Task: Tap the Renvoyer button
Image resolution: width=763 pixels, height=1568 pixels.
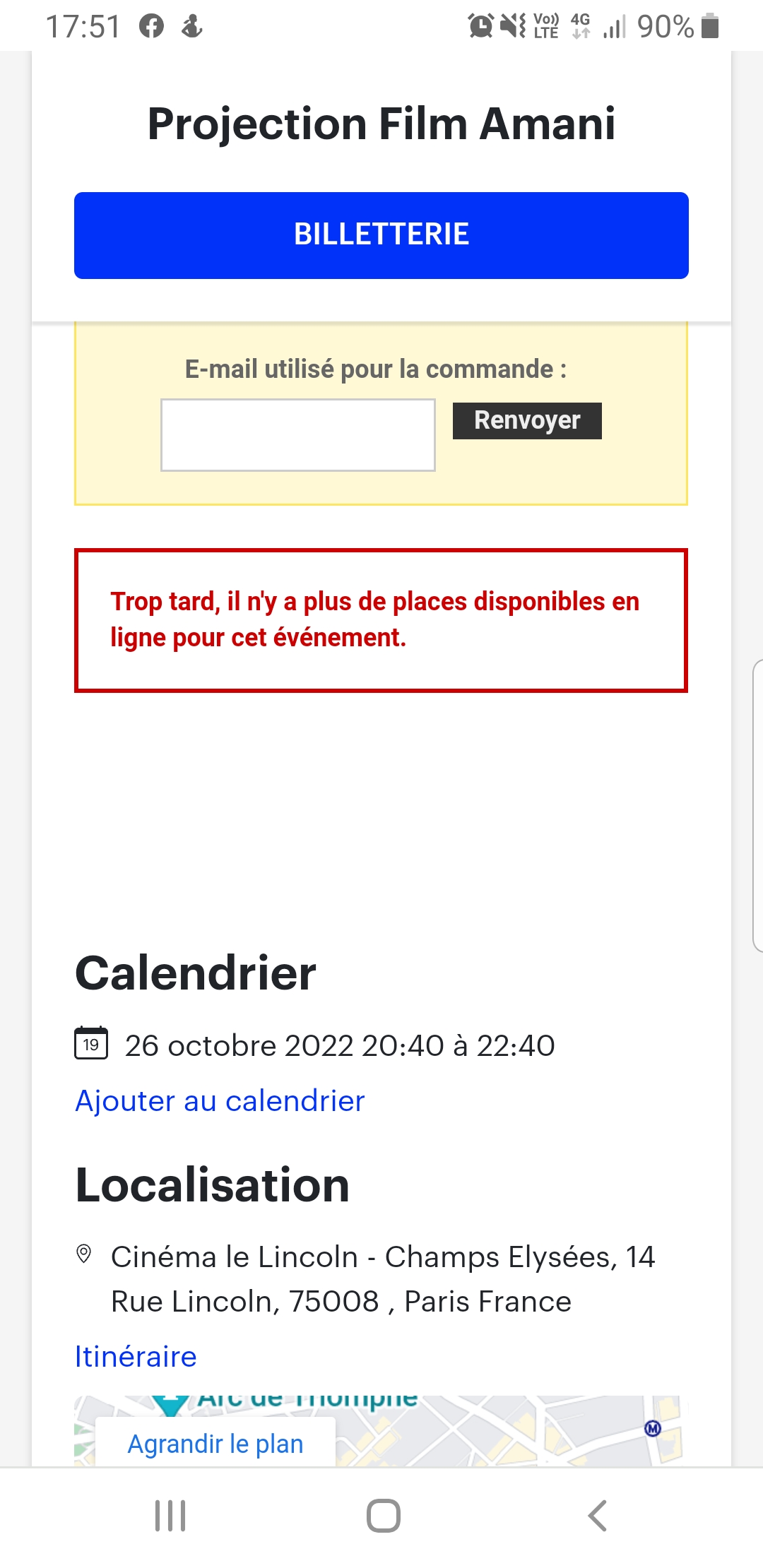Action: [527, 421]
